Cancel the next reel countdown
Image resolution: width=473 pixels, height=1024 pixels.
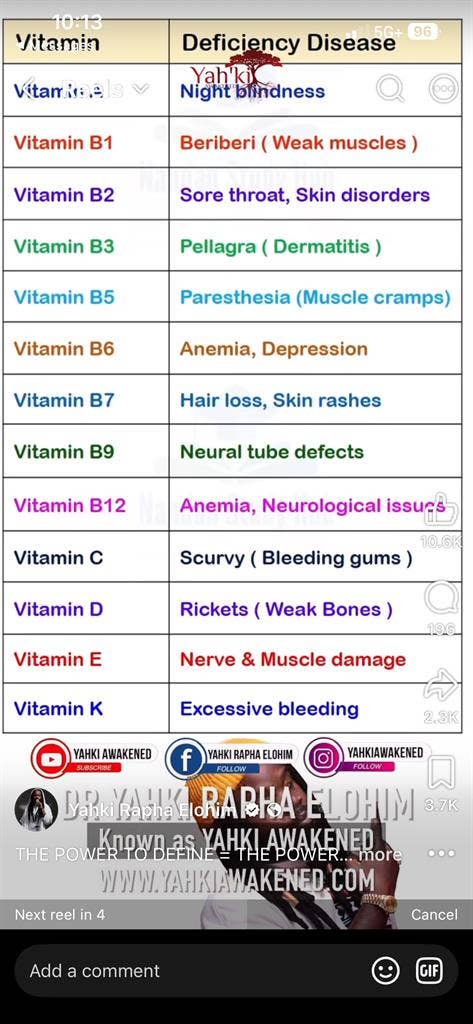pos(434,914)
